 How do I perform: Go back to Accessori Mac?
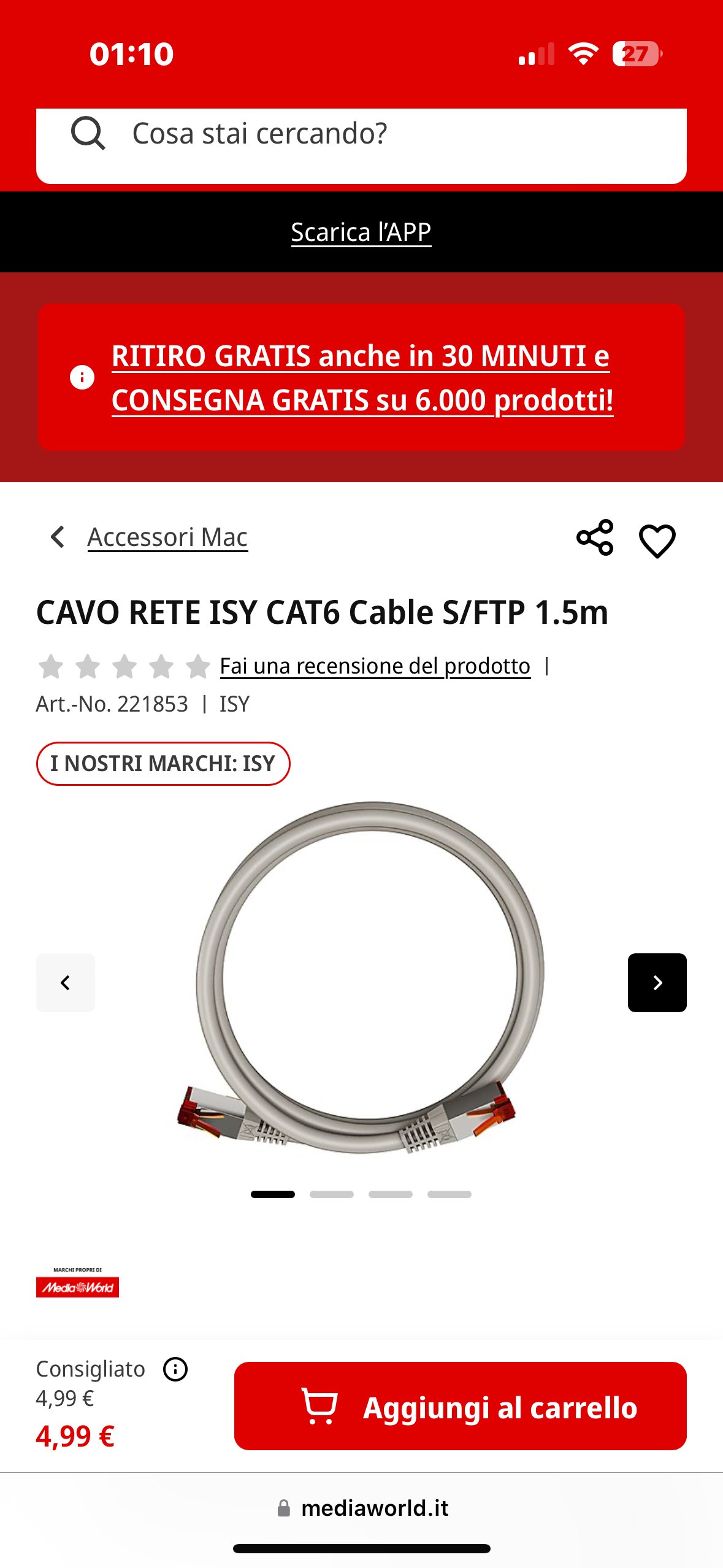click(167, 537)
